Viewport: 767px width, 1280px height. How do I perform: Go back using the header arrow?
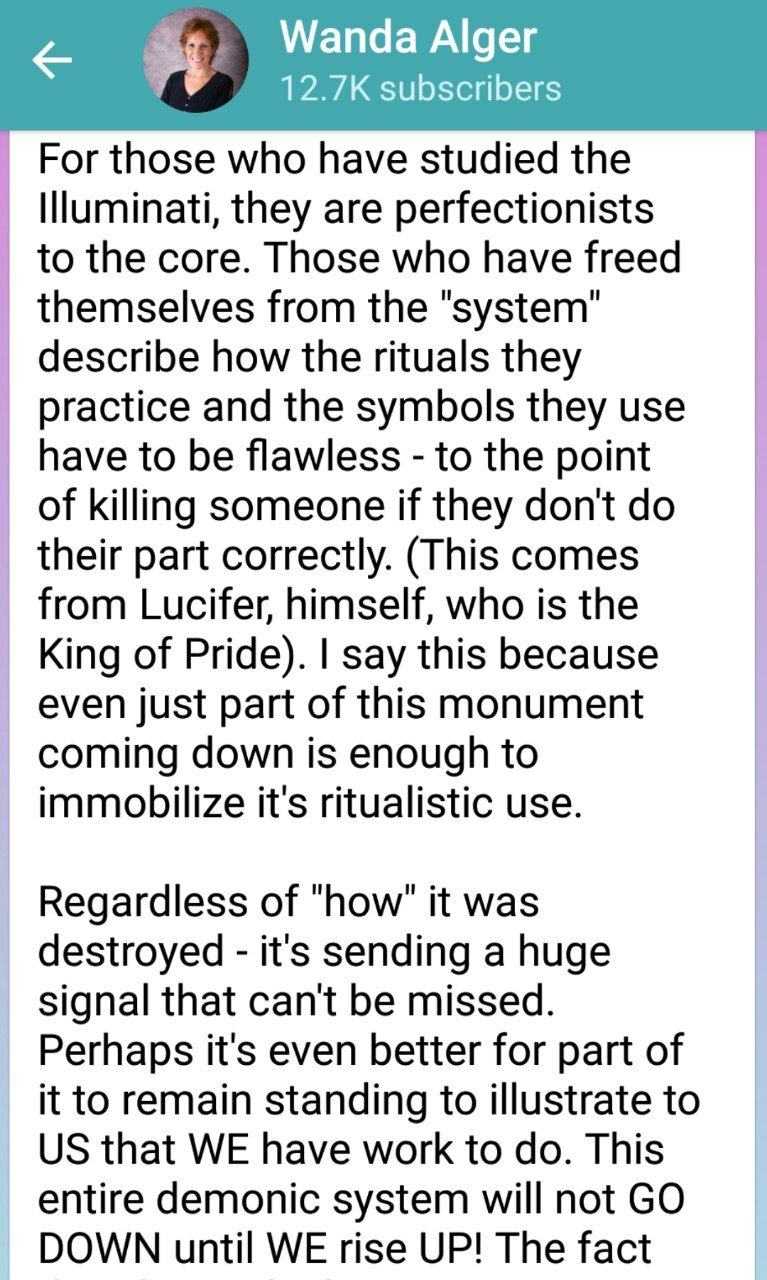(x=52, y=61)
